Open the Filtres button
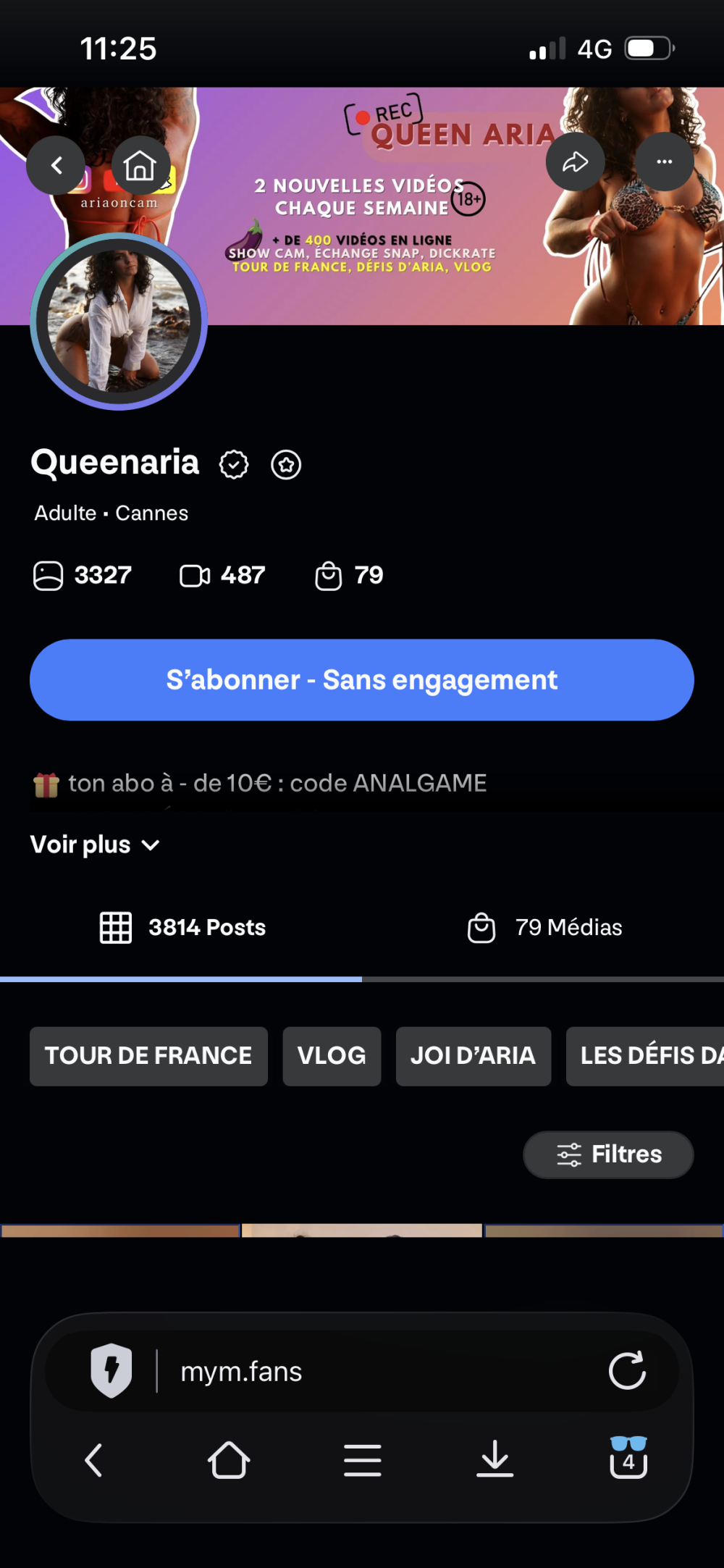 pyautogui.click(x=608, y=1154)
